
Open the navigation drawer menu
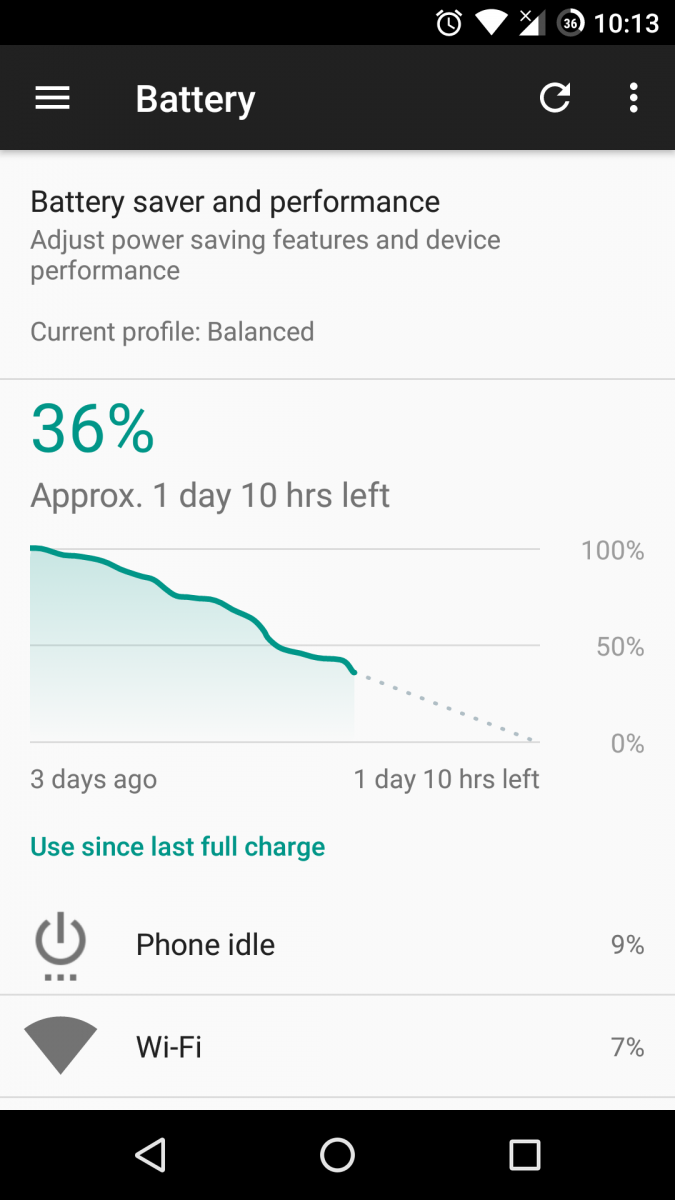52,98
